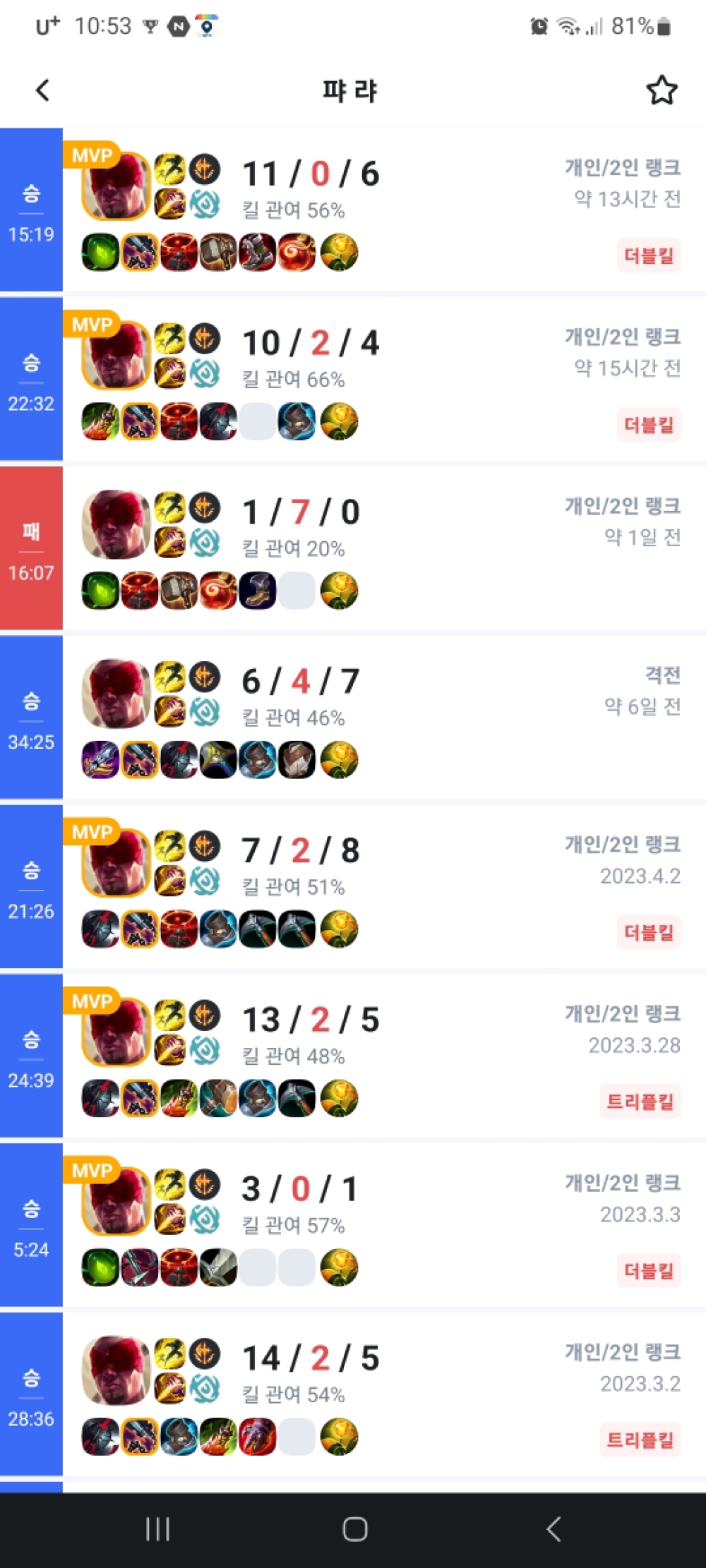Favorite this summoner with the star icon
The width and height of the screenshot is (706, 1568).
[662, 90]
